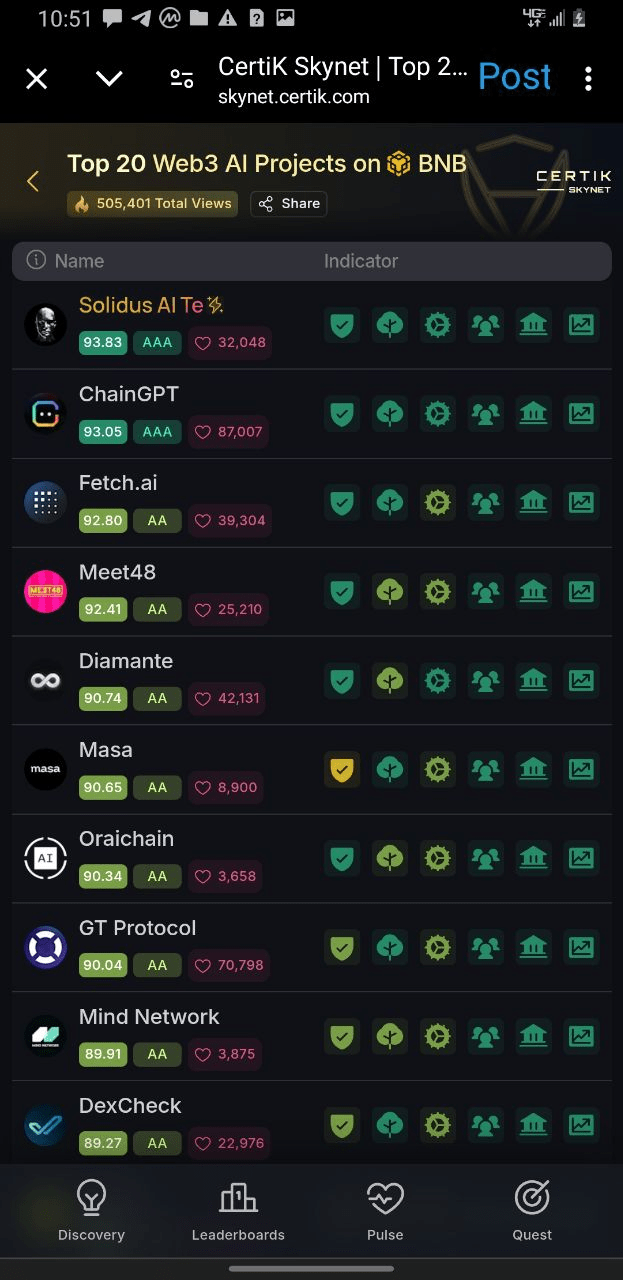Tap the info icon next to Name

coord(36,260)
